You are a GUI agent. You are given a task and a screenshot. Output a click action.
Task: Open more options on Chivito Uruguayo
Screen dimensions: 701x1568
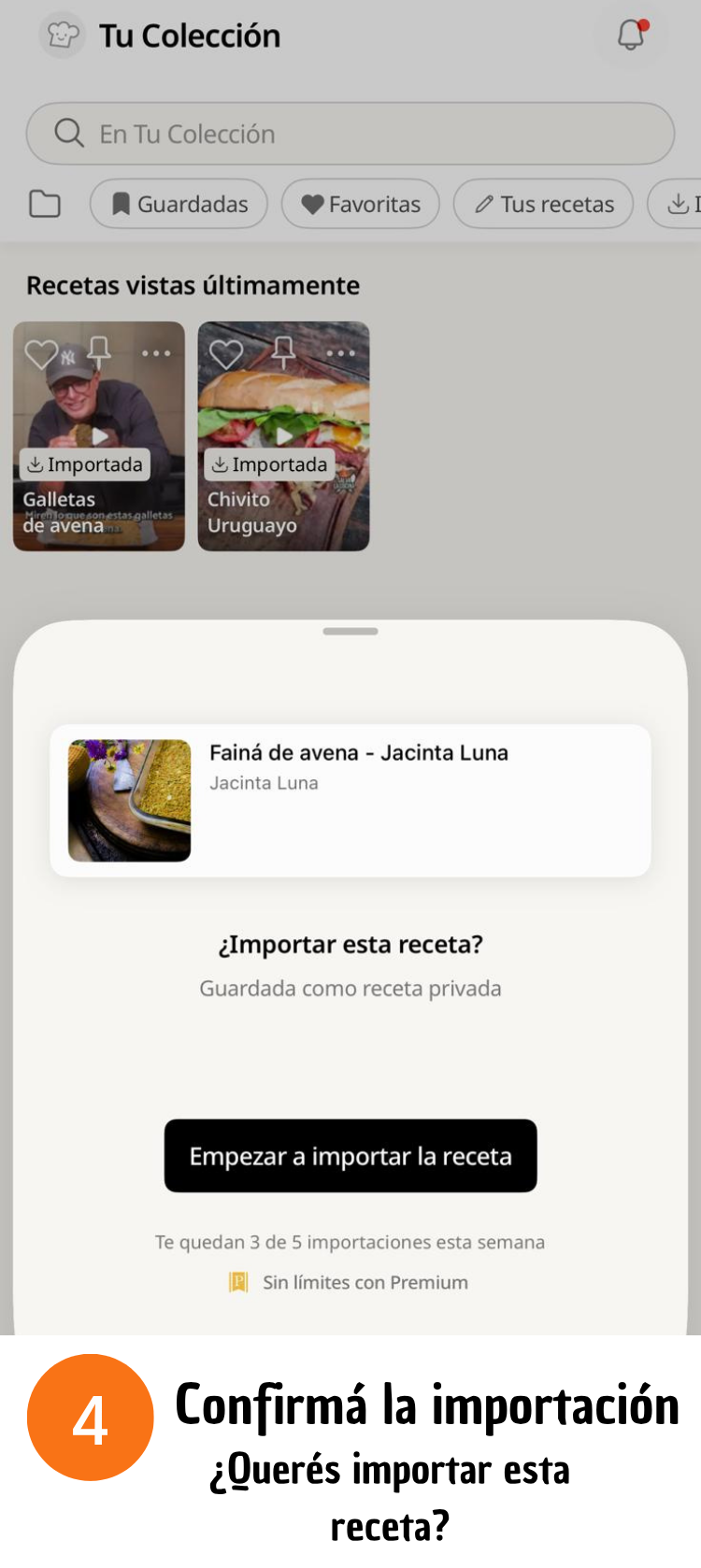point(341,353)
